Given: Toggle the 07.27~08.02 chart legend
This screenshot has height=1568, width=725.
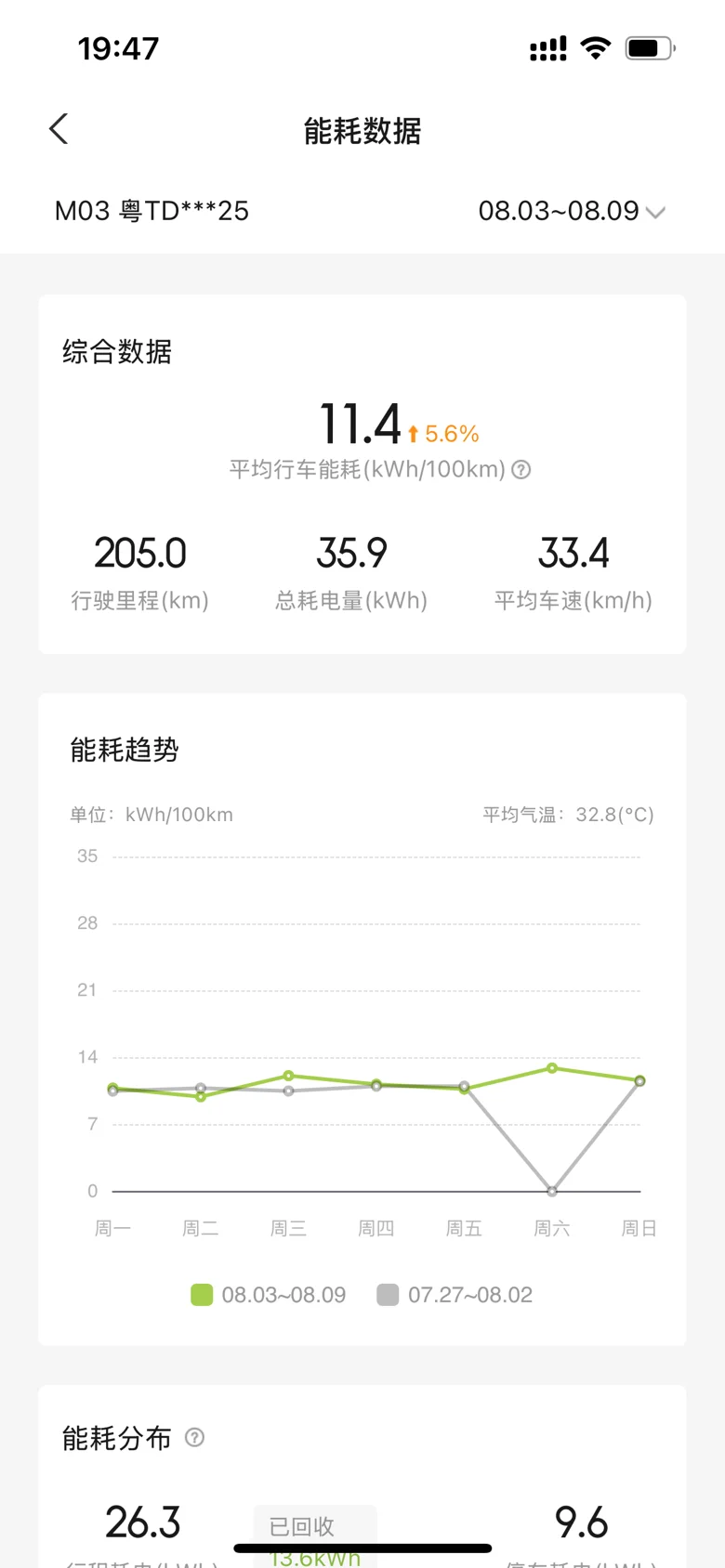Looking at the screenshot, I should (455, 1295).
